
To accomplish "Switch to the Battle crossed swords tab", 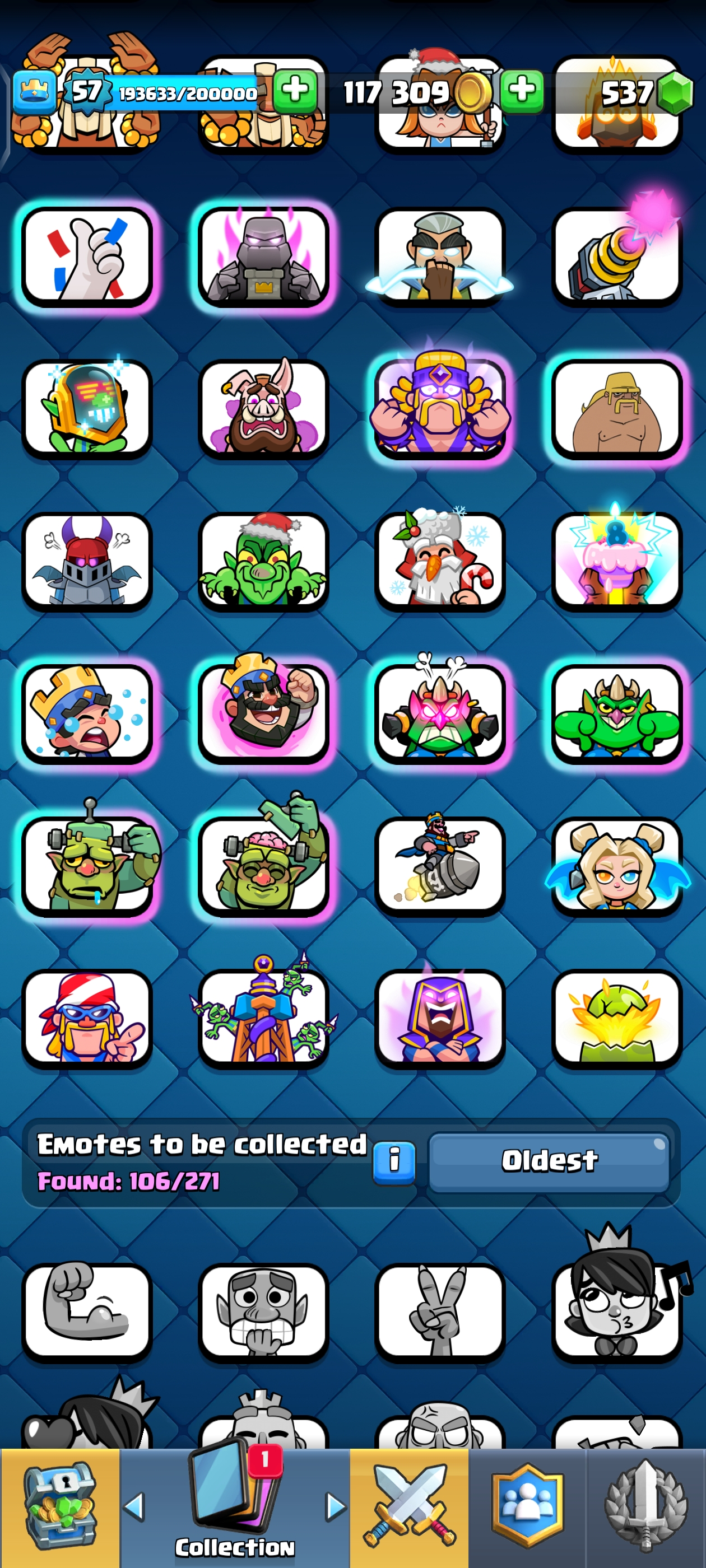I will click(x=410, y=1507).
